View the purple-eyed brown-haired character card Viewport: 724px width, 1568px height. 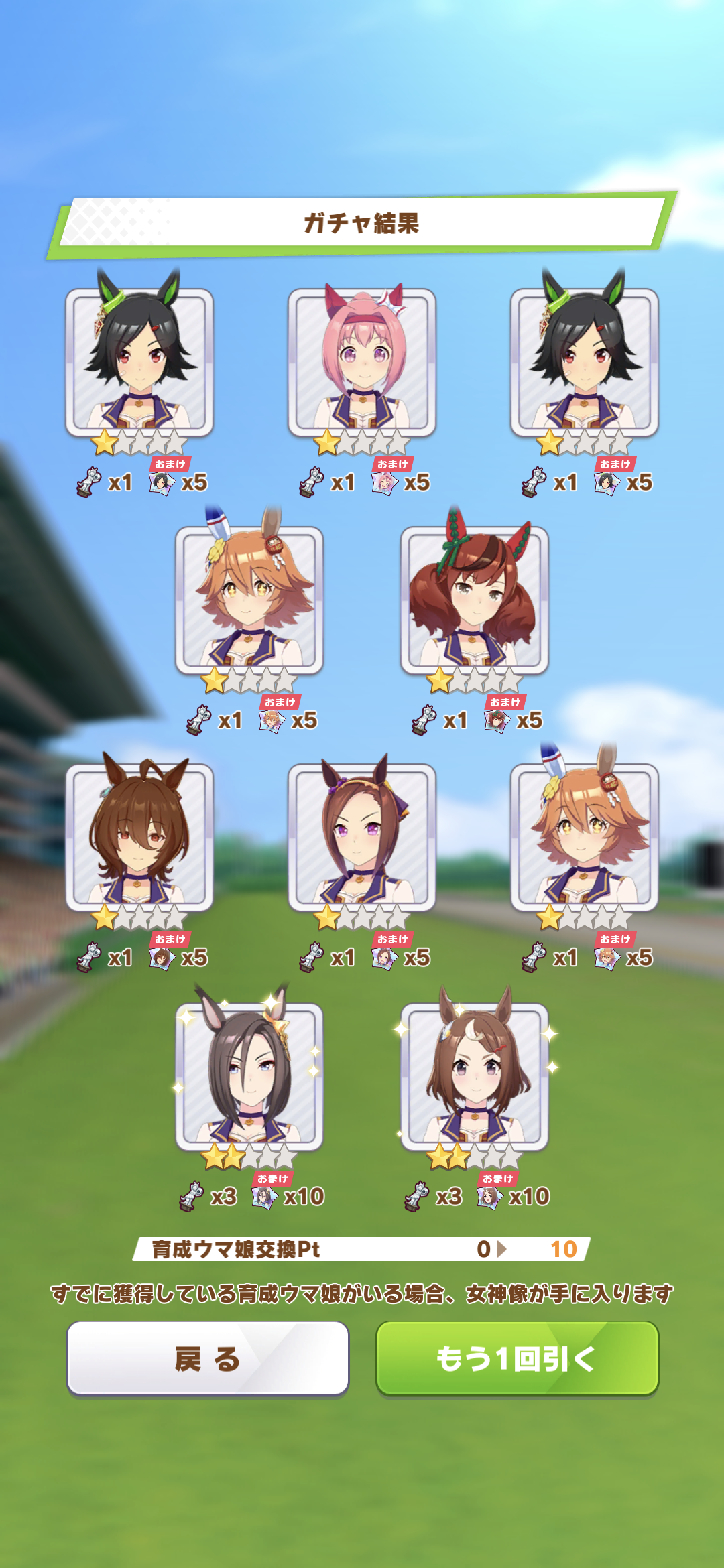[x=362, y=838]
